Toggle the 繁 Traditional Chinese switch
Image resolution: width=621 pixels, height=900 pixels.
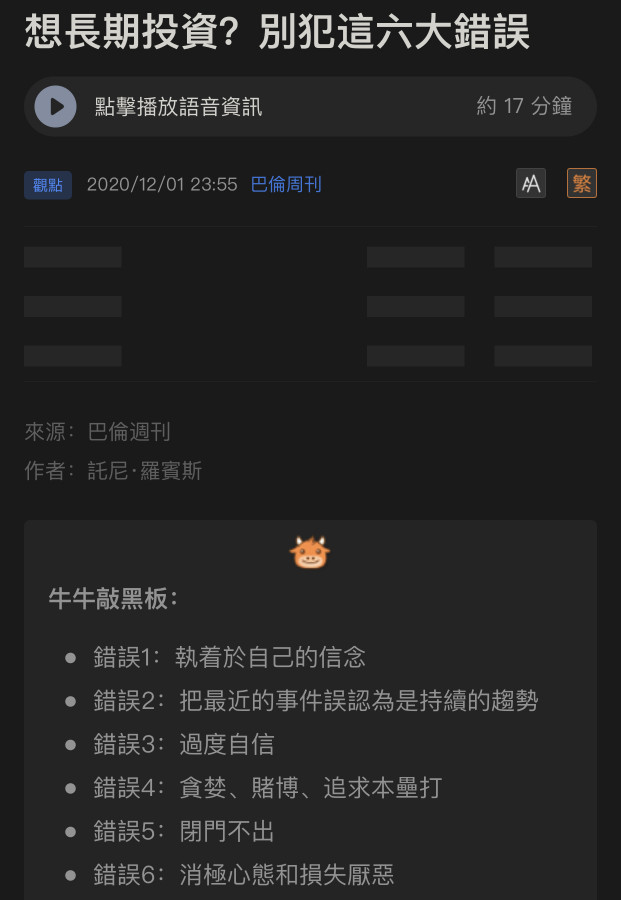click(581, 183)
